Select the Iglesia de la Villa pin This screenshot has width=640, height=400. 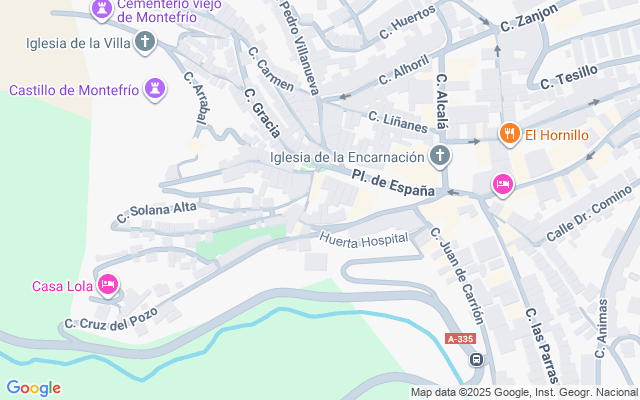click(x=146, y=42)
